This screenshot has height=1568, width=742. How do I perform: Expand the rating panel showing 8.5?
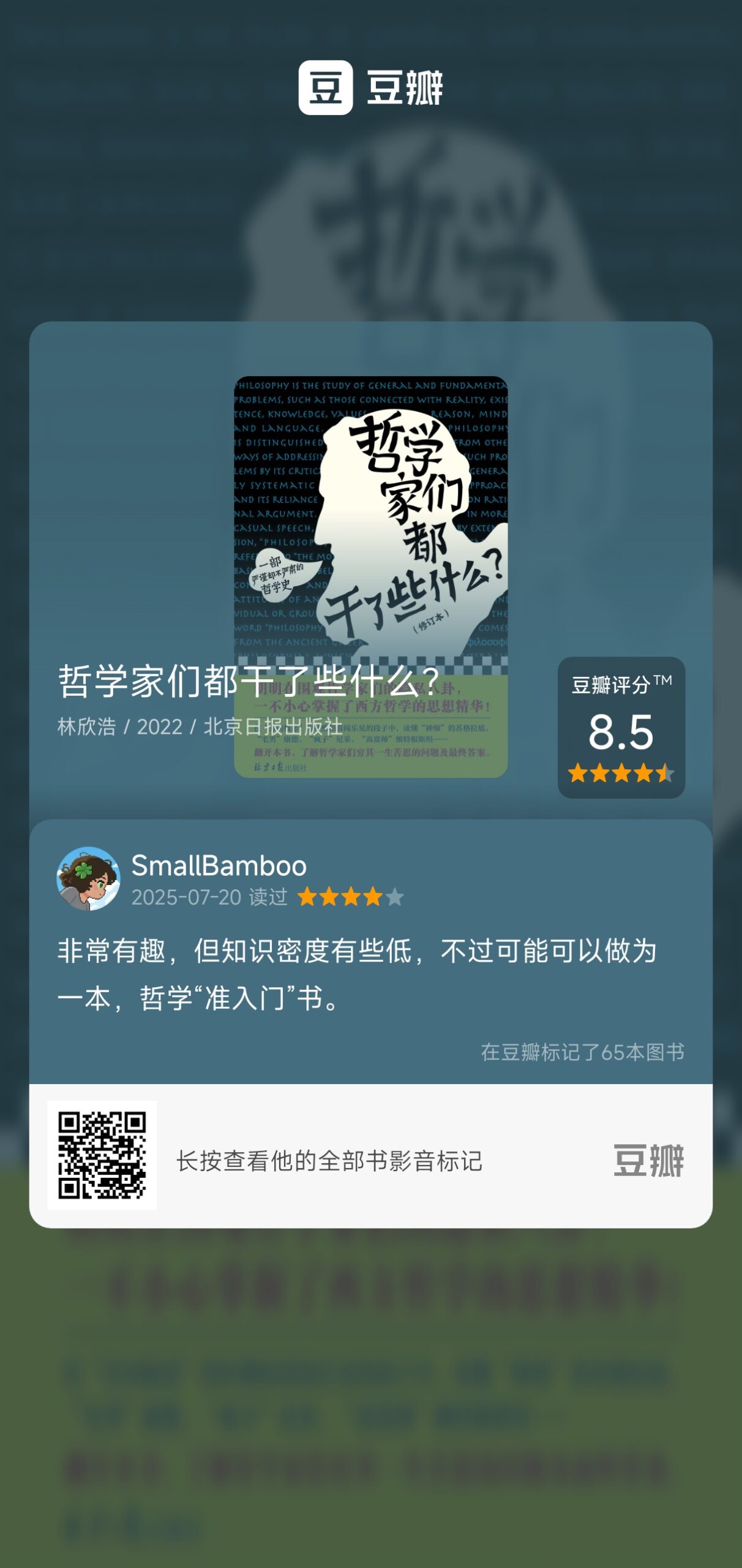(x=620, y=729)
